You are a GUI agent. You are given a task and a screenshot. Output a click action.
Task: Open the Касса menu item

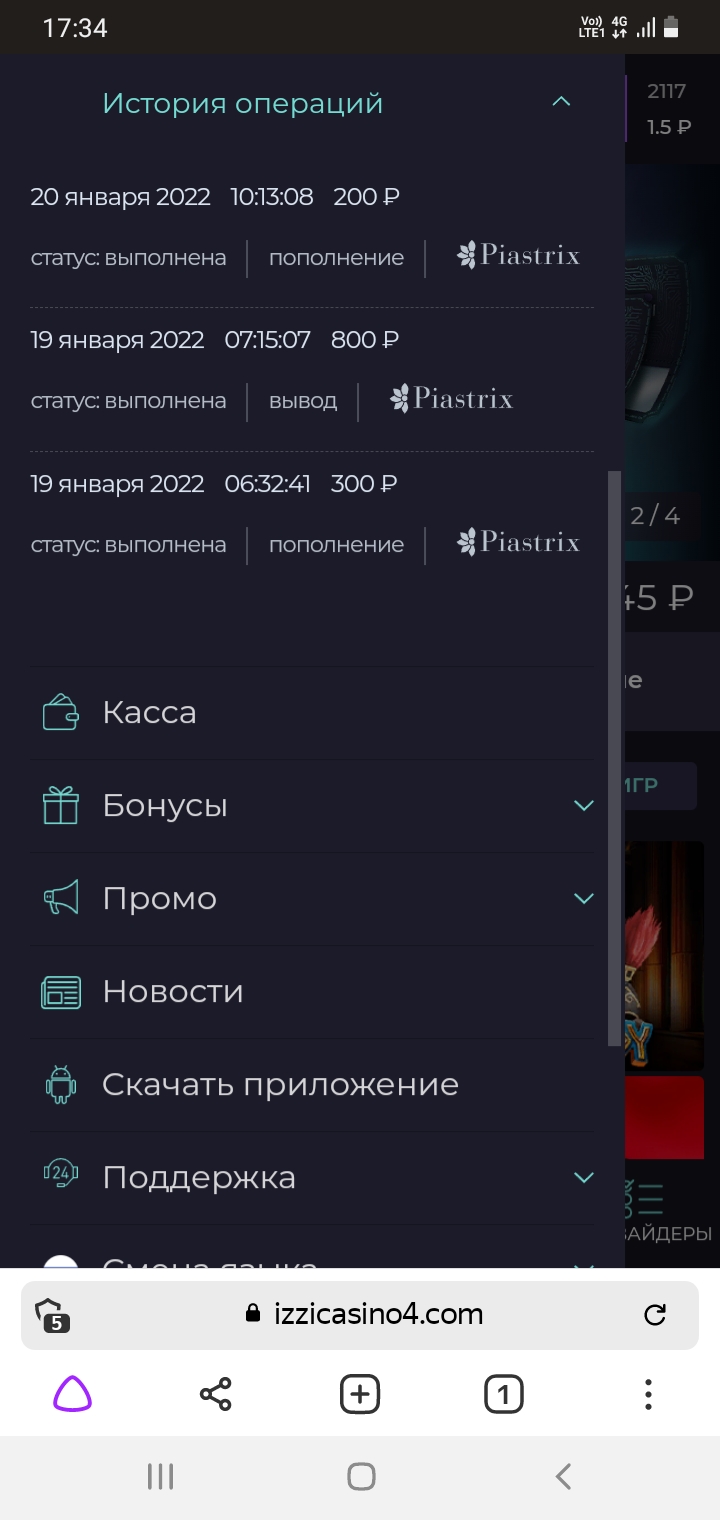pyautogui.click(x=311, y=713)
